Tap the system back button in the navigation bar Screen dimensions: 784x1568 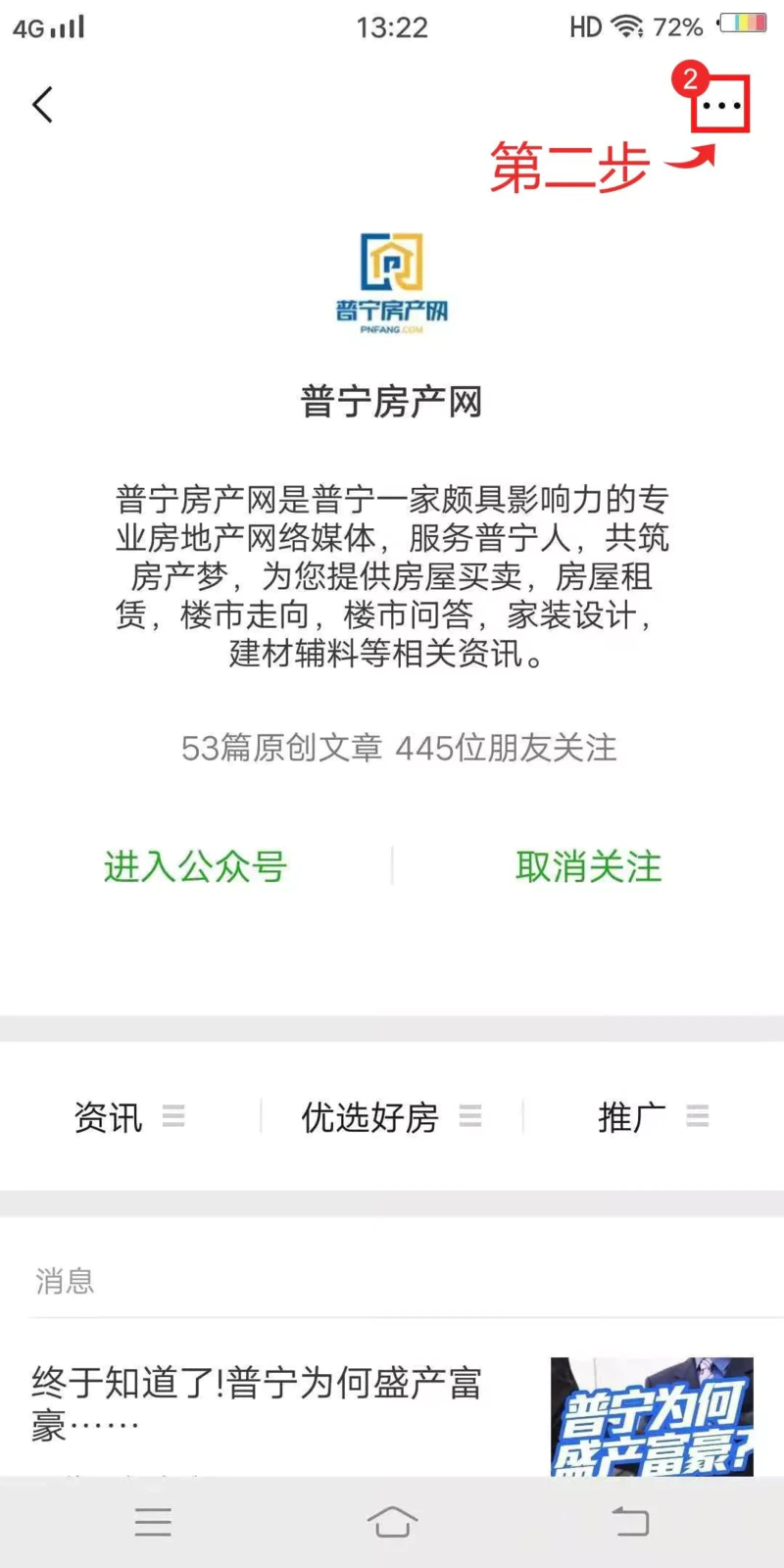630,1522
